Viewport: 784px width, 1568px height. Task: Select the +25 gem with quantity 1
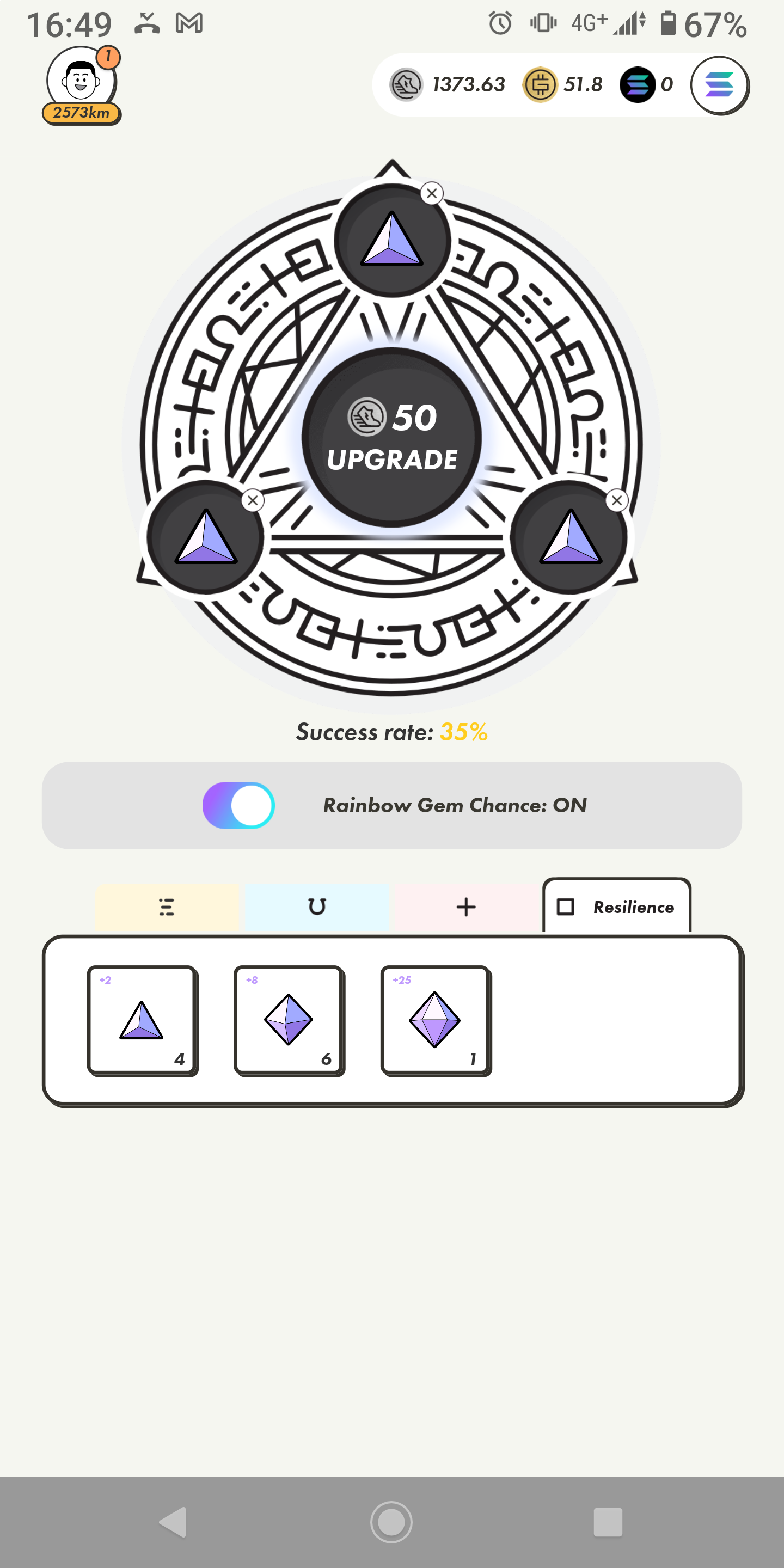(x=436, y=1021)
